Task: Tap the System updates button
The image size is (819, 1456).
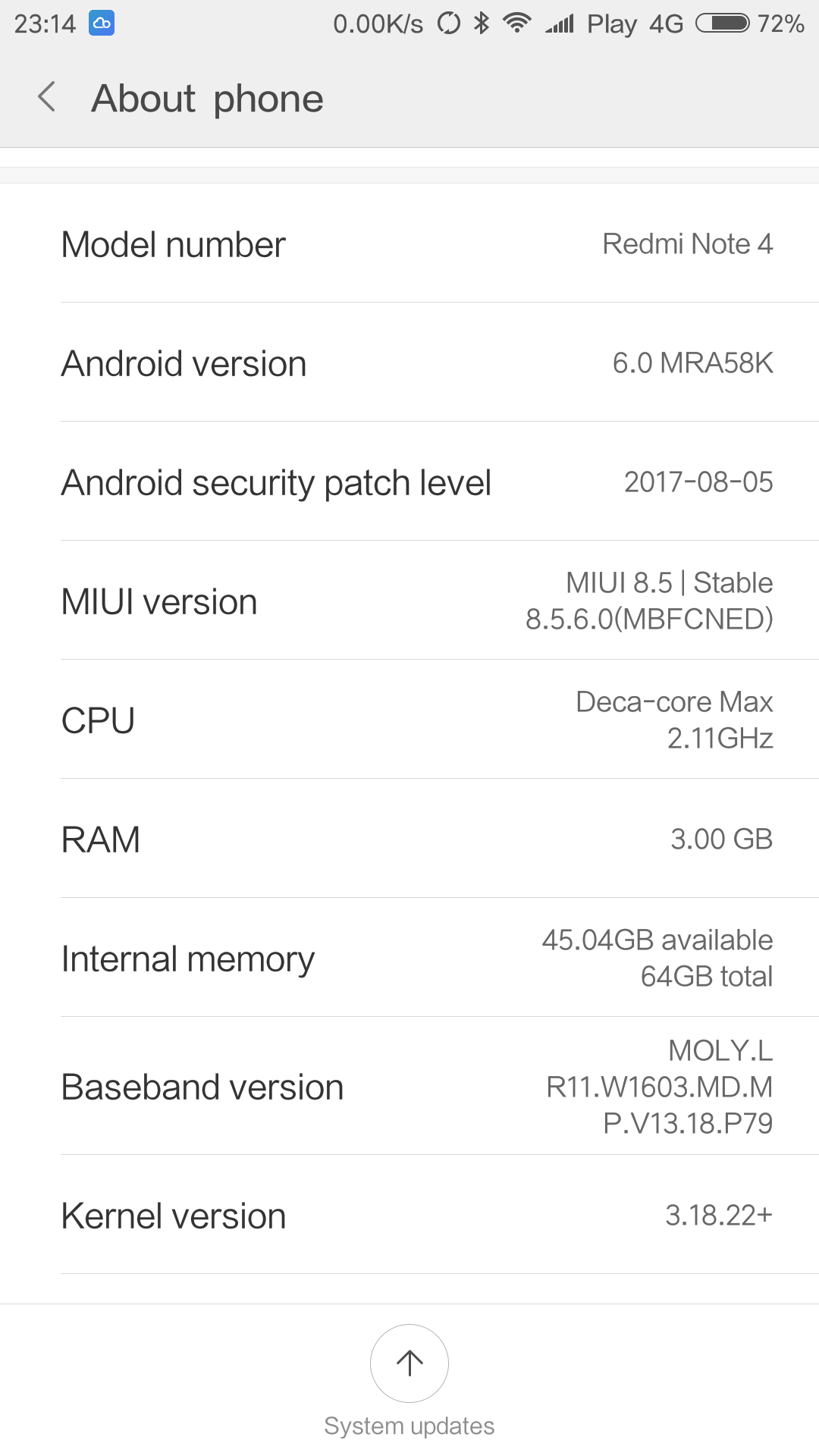Action: coord(409,1363)
